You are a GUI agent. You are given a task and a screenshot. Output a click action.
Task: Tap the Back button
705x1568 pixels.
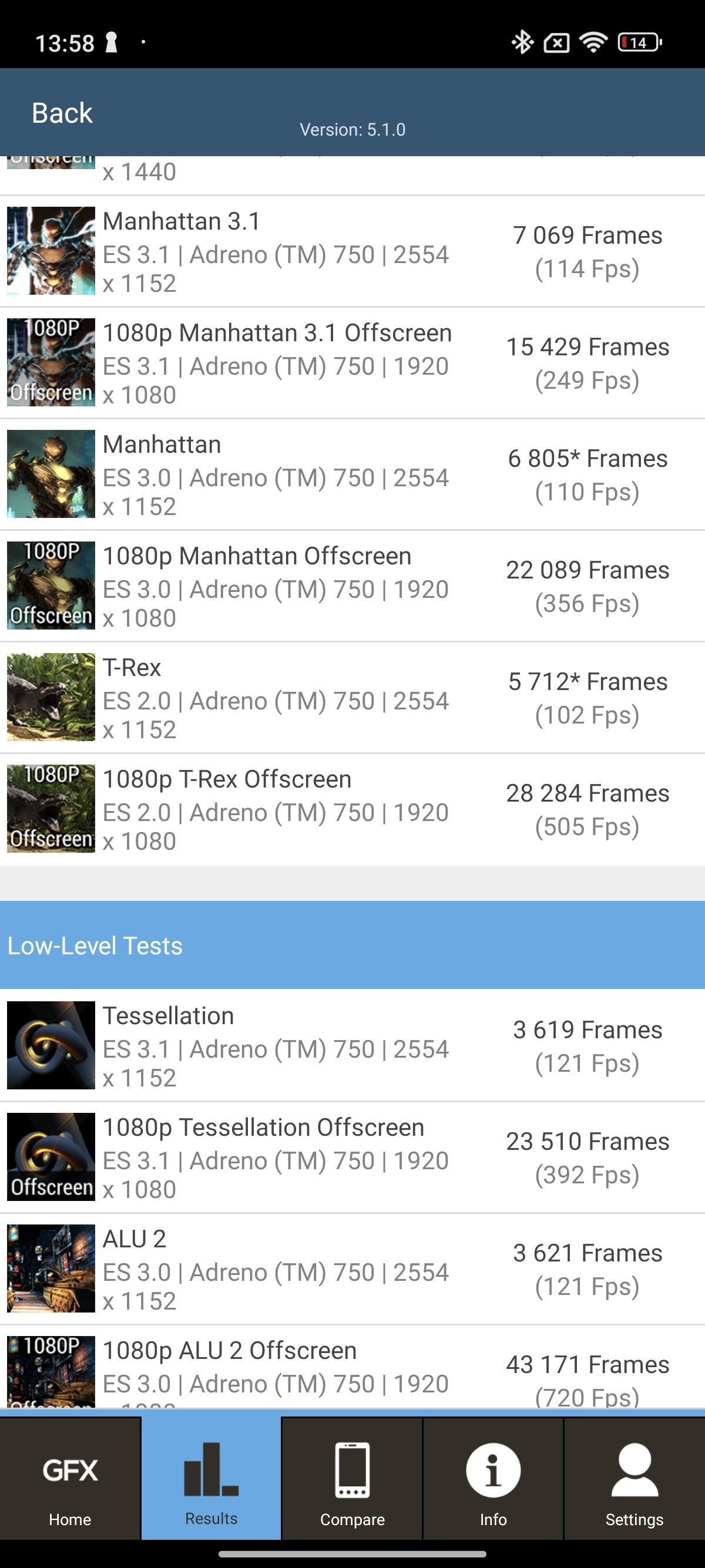click(x=62, y=113)
